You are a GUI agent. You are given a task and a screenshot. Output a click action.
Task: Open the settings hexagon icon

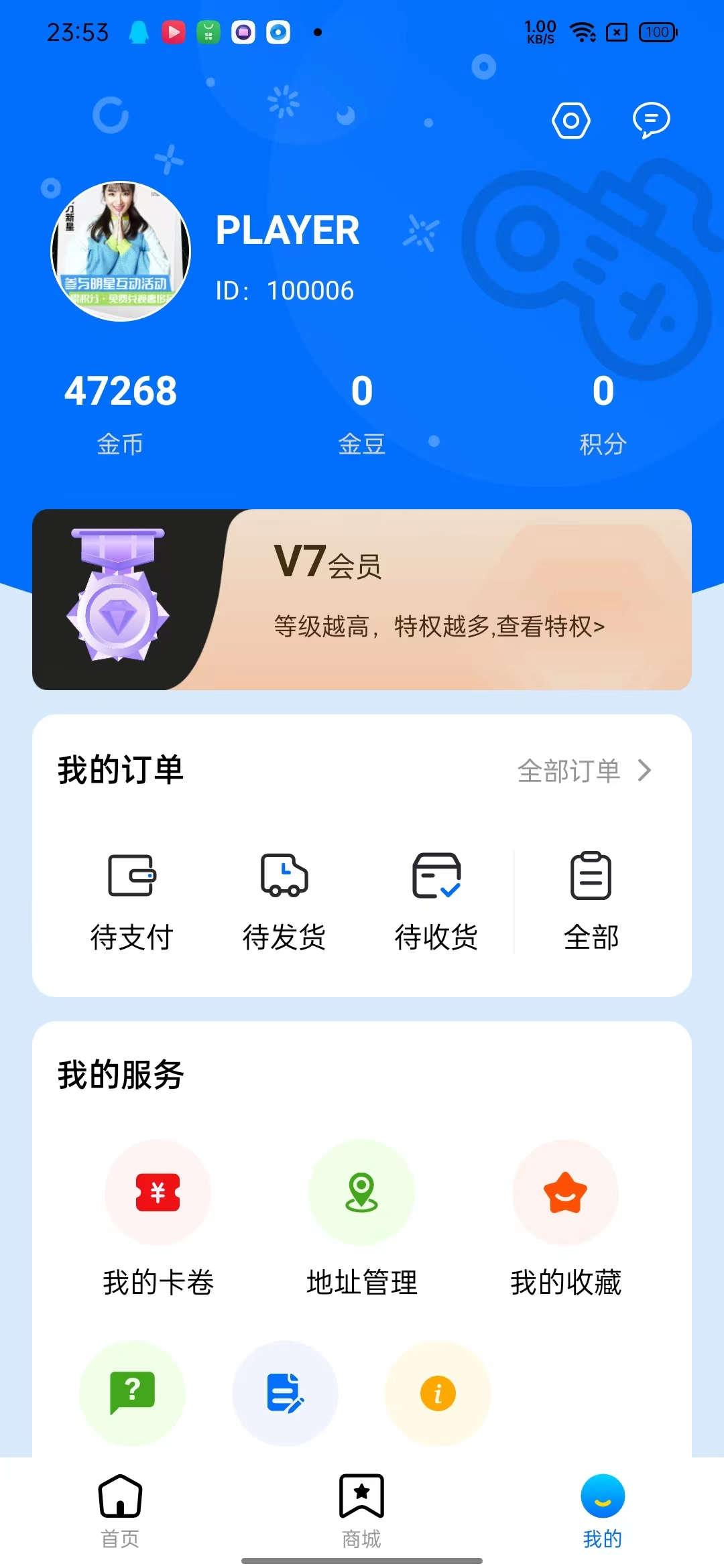tap(570, 121)
